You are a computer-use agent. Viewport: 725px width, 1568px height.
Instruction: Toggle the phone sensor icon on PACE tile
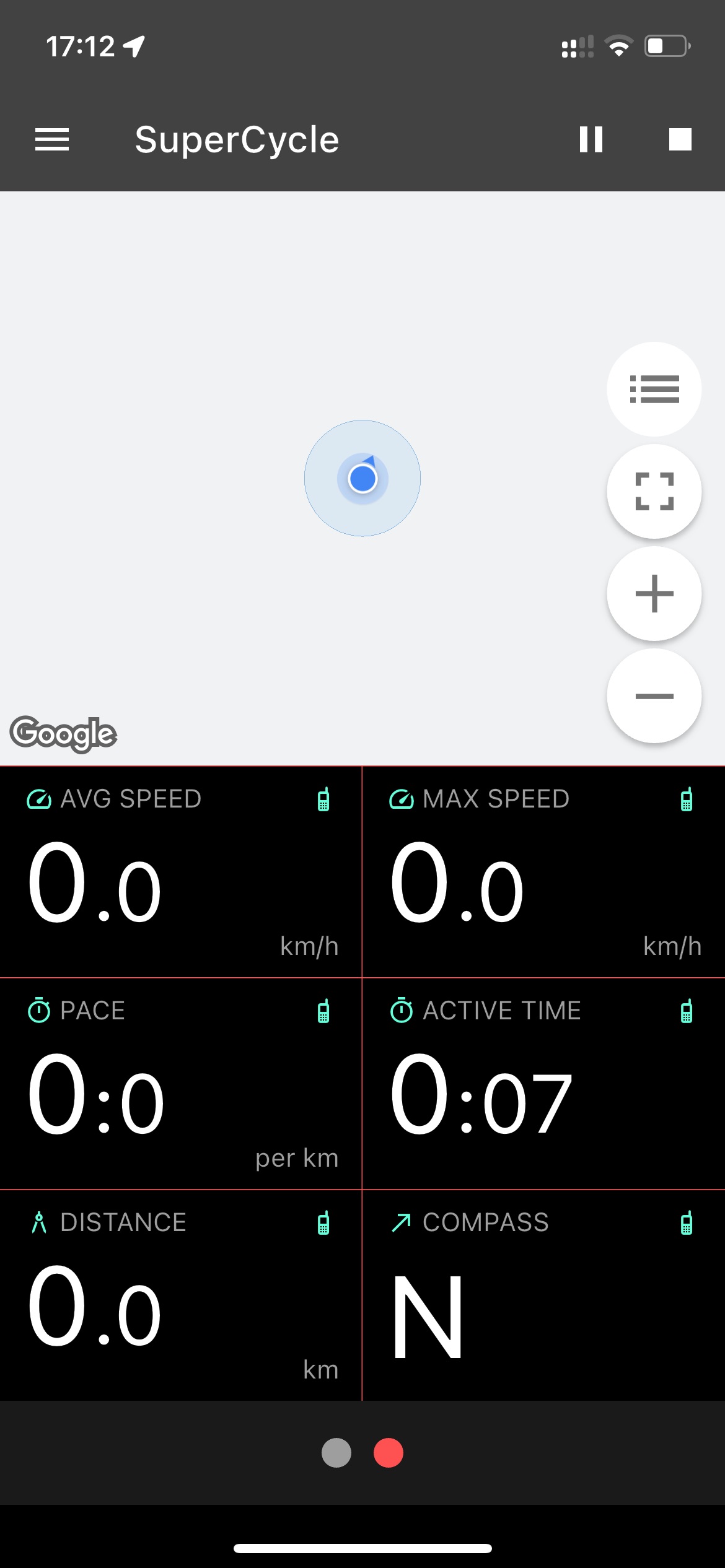pyautogui.click(x=323, y=1013)
